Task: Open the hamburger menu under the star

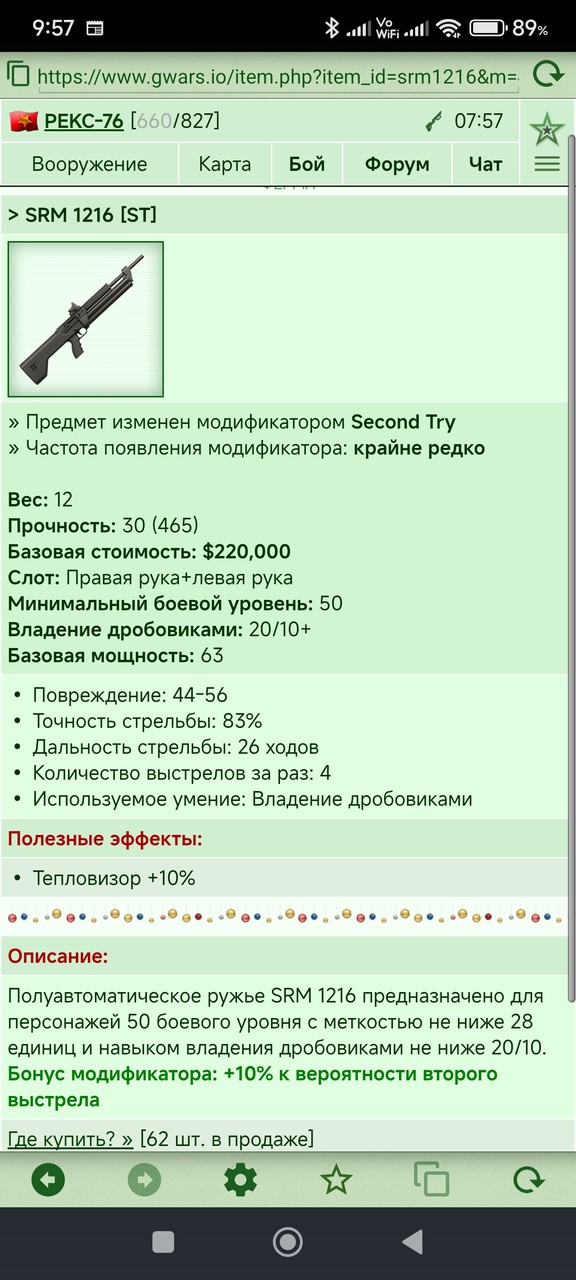Action: 547,164
